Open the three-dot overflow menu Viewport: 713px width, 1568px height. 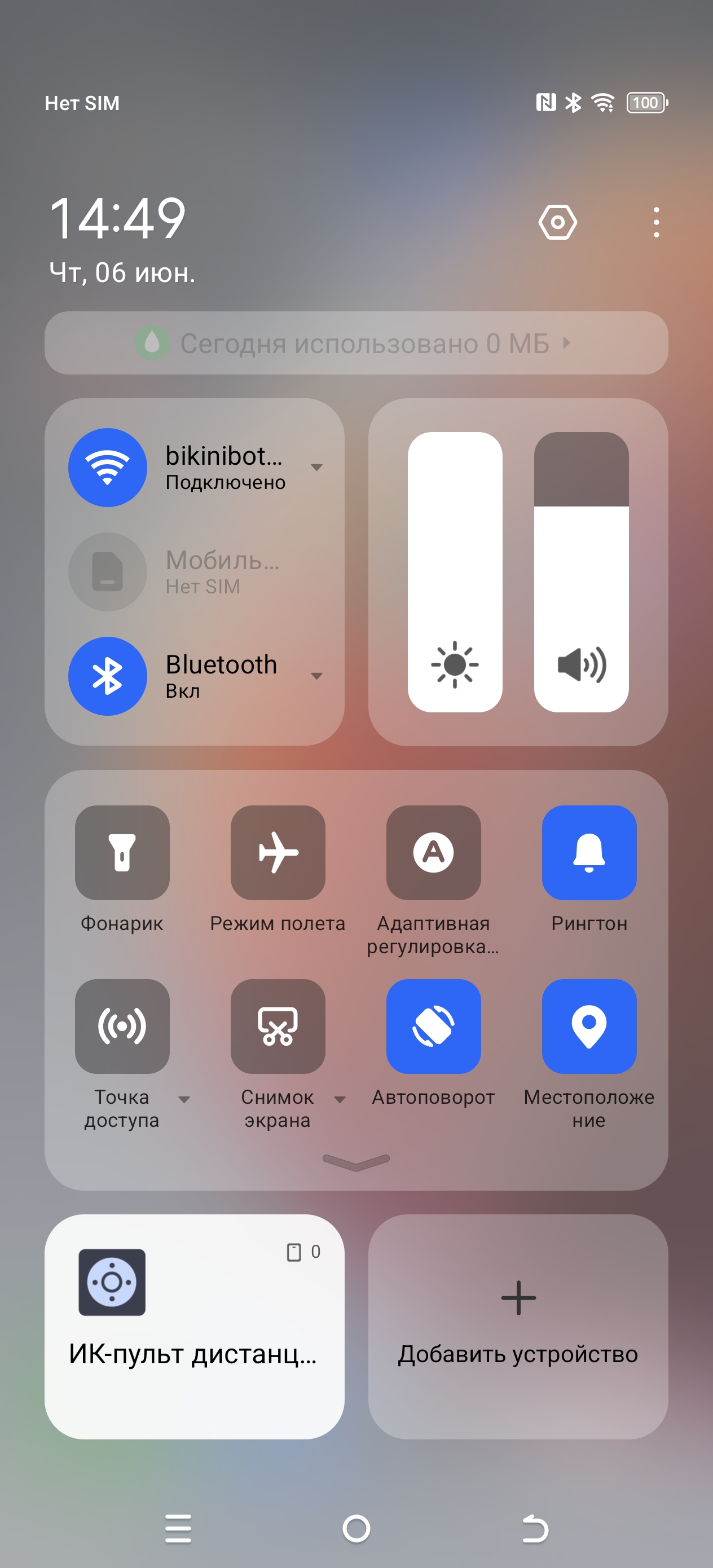click(656, 222)
